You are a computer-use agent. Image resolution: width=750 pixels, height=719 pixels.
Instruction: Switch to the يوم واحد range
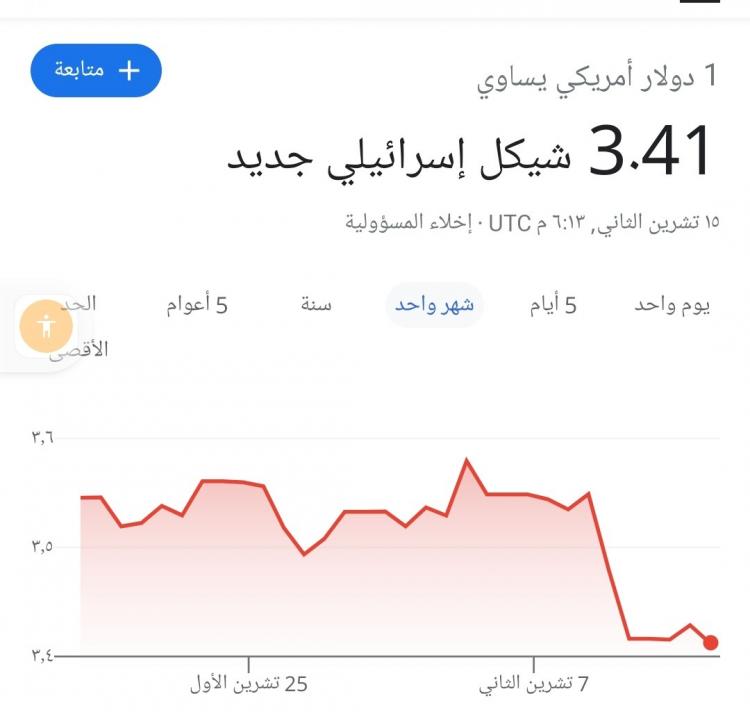672,305
